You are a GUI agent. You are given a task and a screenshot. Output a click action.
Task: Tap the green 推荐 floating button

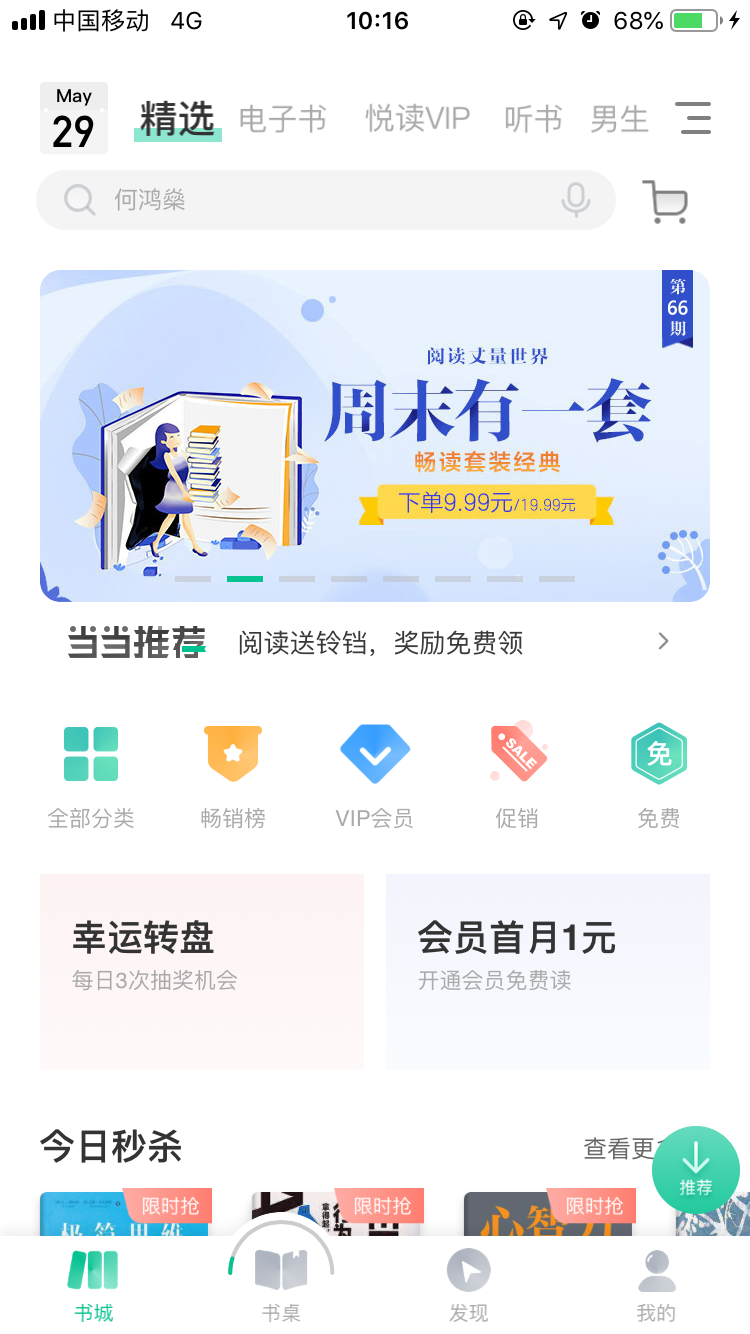(695, 1169)
